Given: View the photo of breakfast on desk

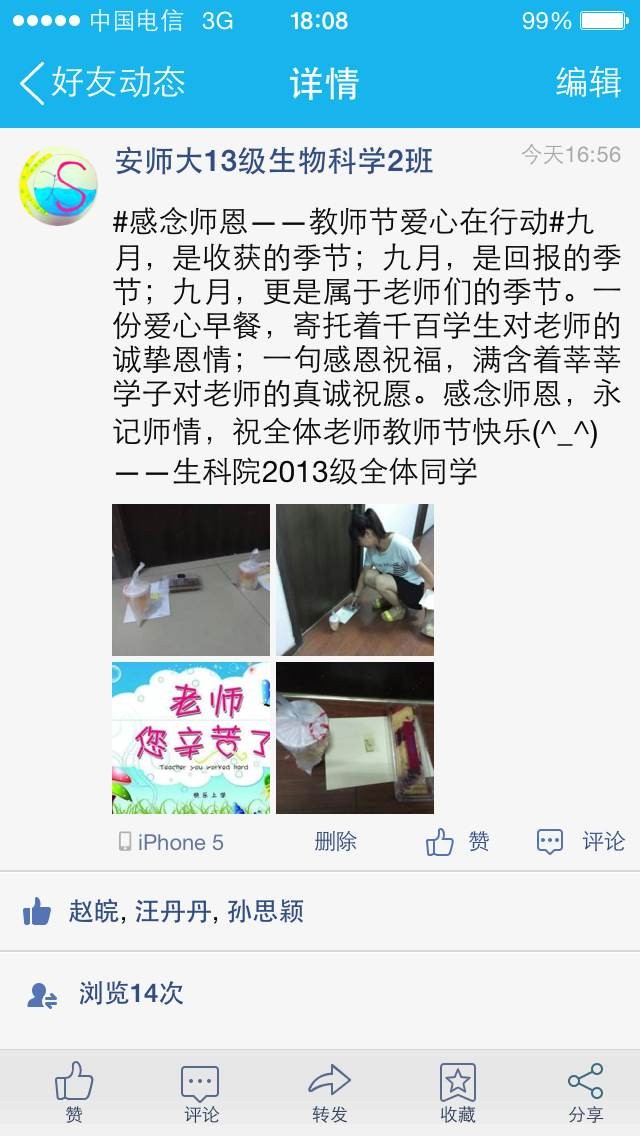Looking at the screenshot, I should 355,737.
